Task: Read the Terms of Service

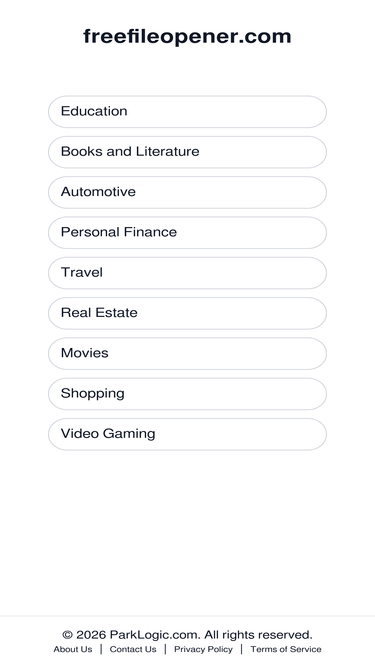Action: (286, 649)
